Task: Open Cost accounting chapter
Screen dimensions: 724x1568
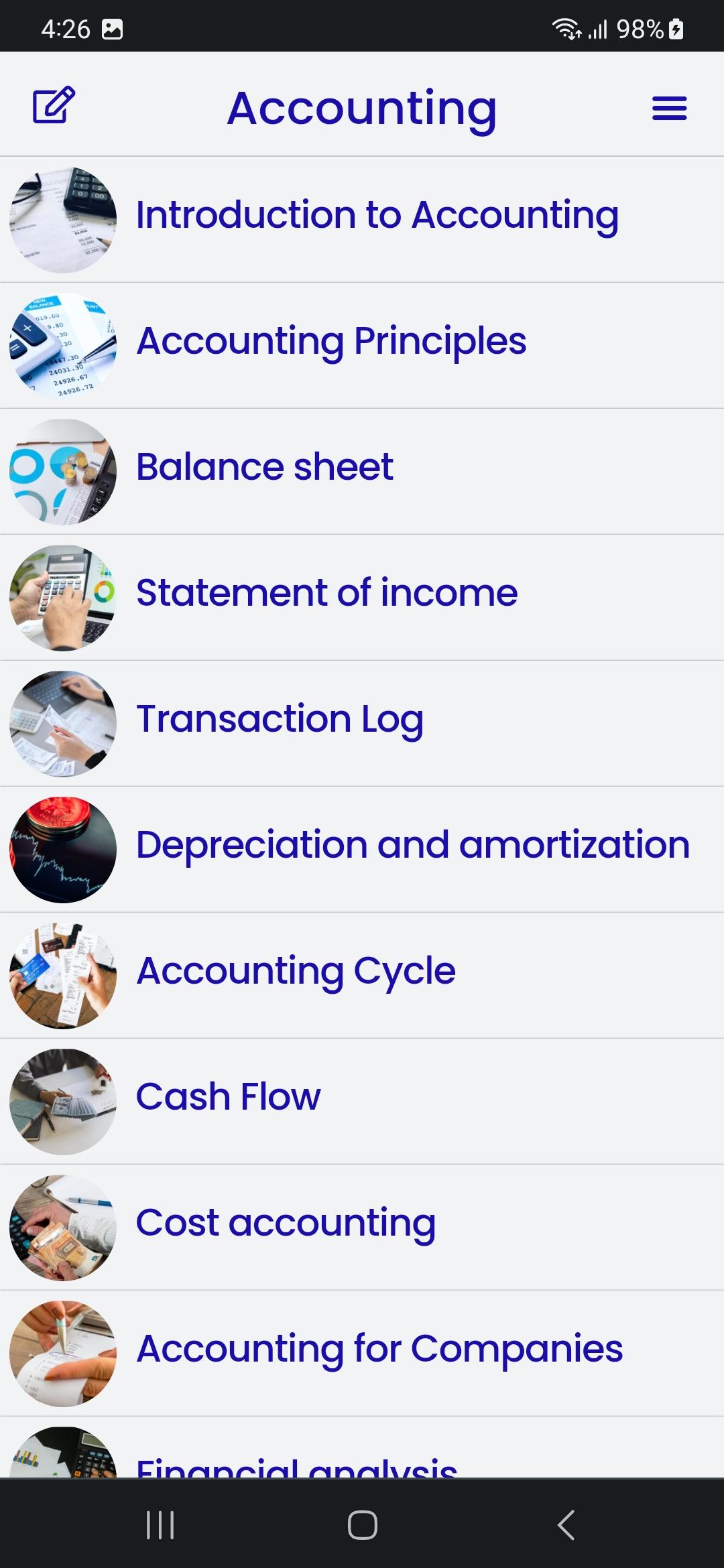Action: click(362, 1228)
